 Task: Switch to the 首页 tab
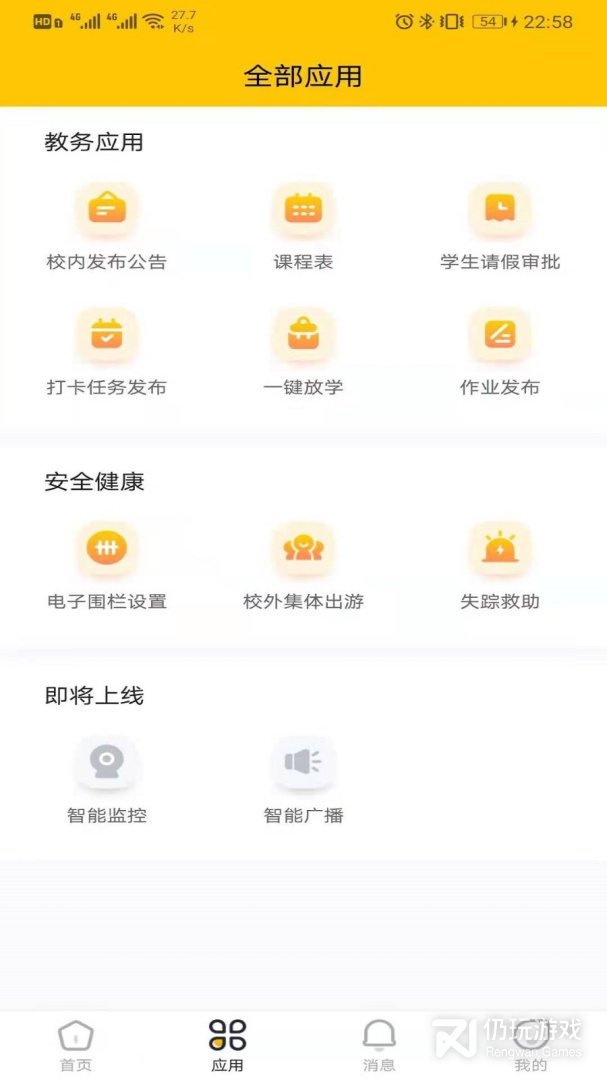76,1046
